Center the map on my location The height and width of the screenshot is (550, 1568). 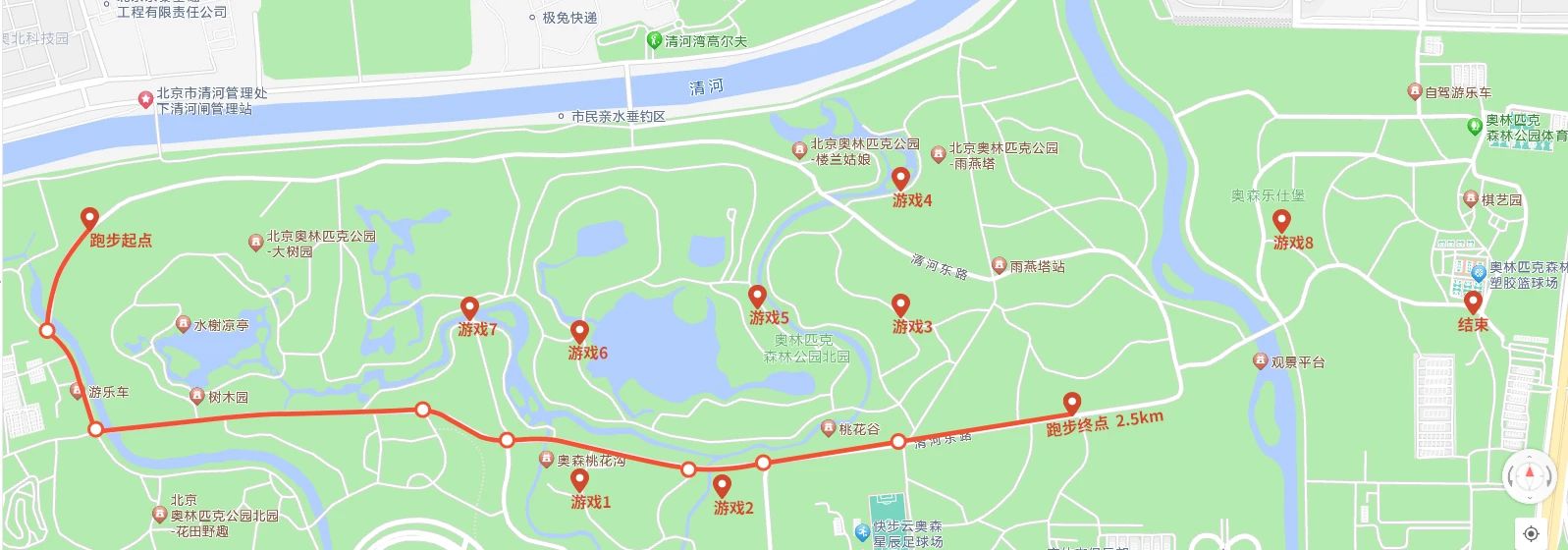click(1531, 533)
